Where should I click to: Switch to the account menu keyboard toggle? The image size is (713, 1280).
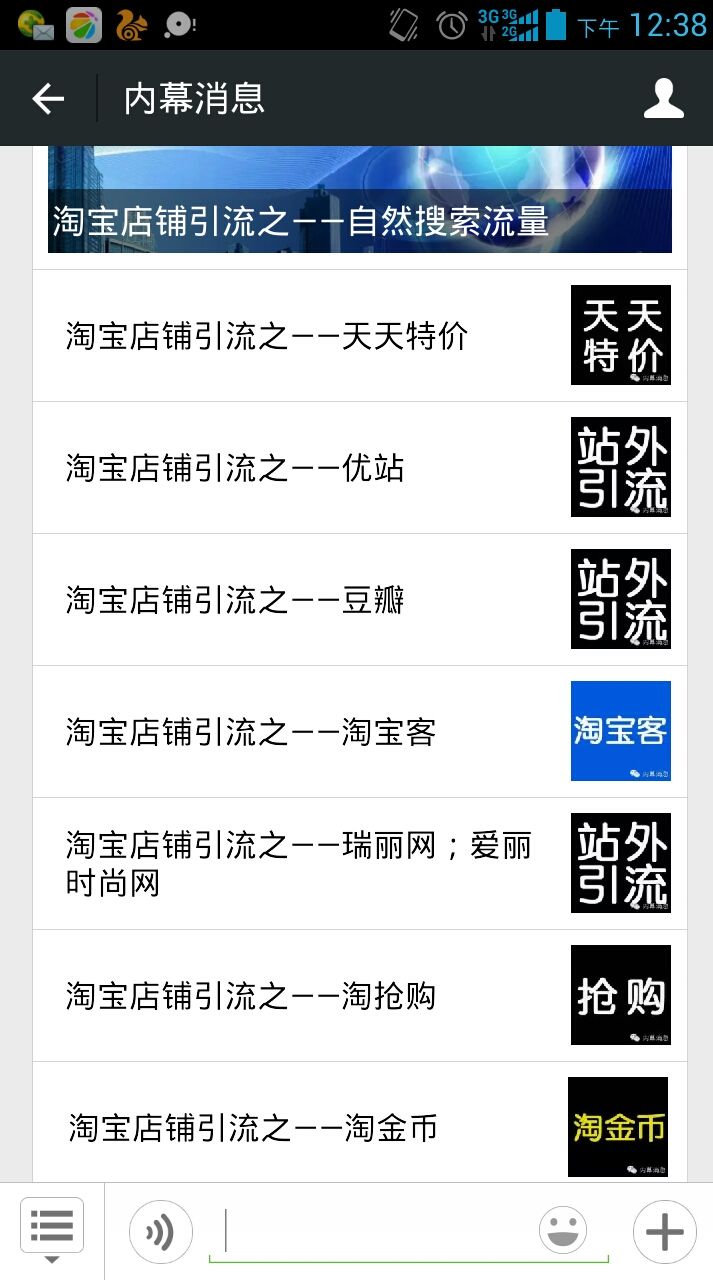coord(52,1230)
